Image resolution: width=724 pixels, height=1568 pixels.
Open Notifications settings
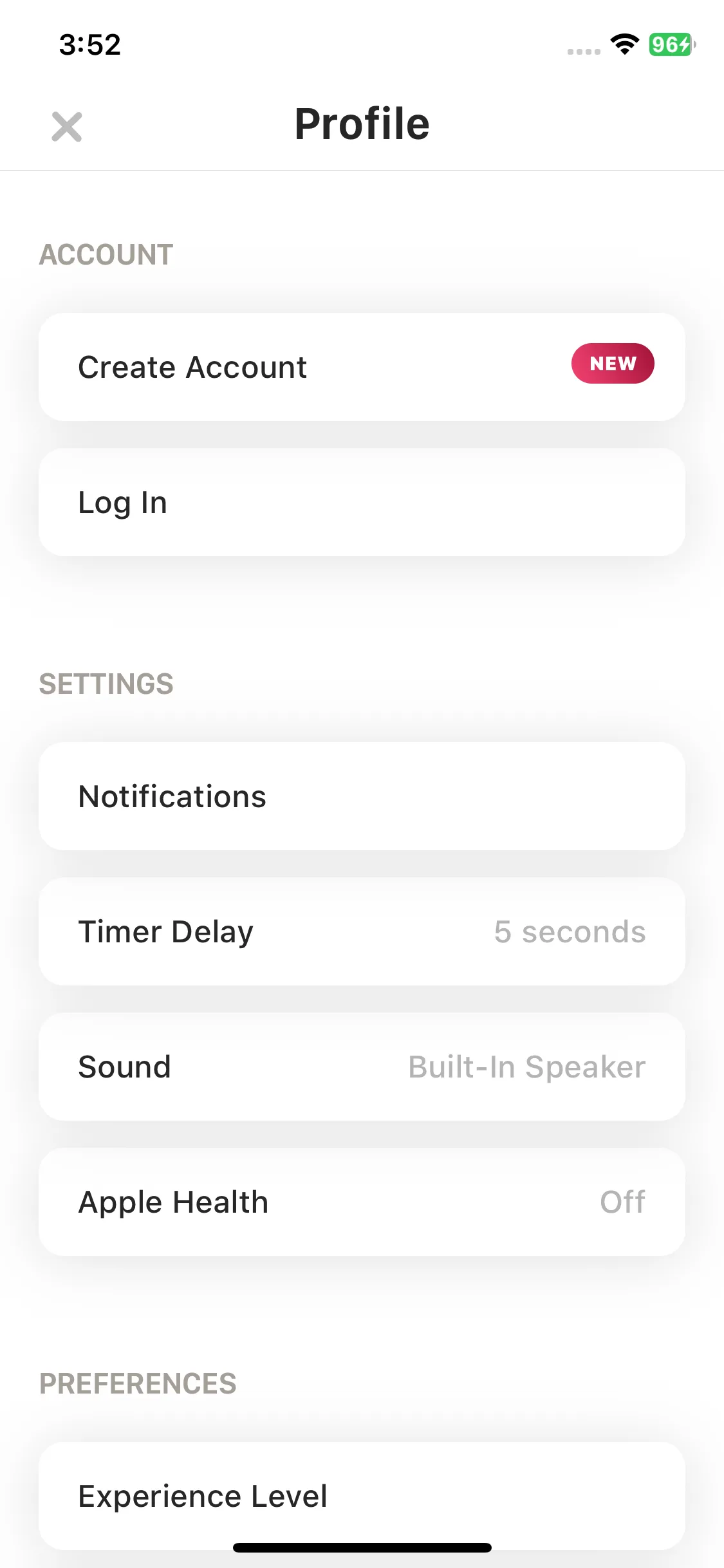click(362, 796)
